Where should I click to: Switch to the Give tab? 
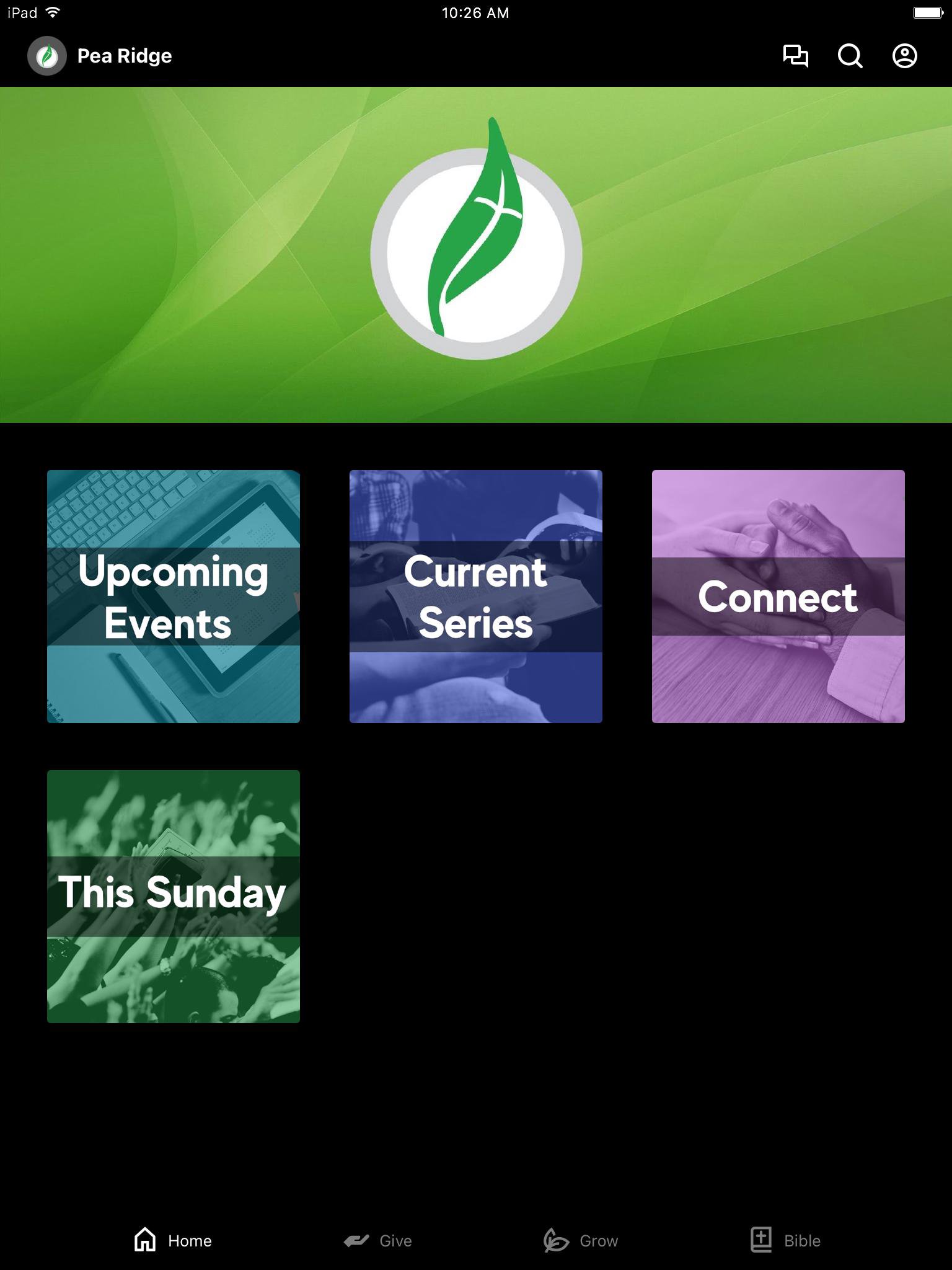378,1240
